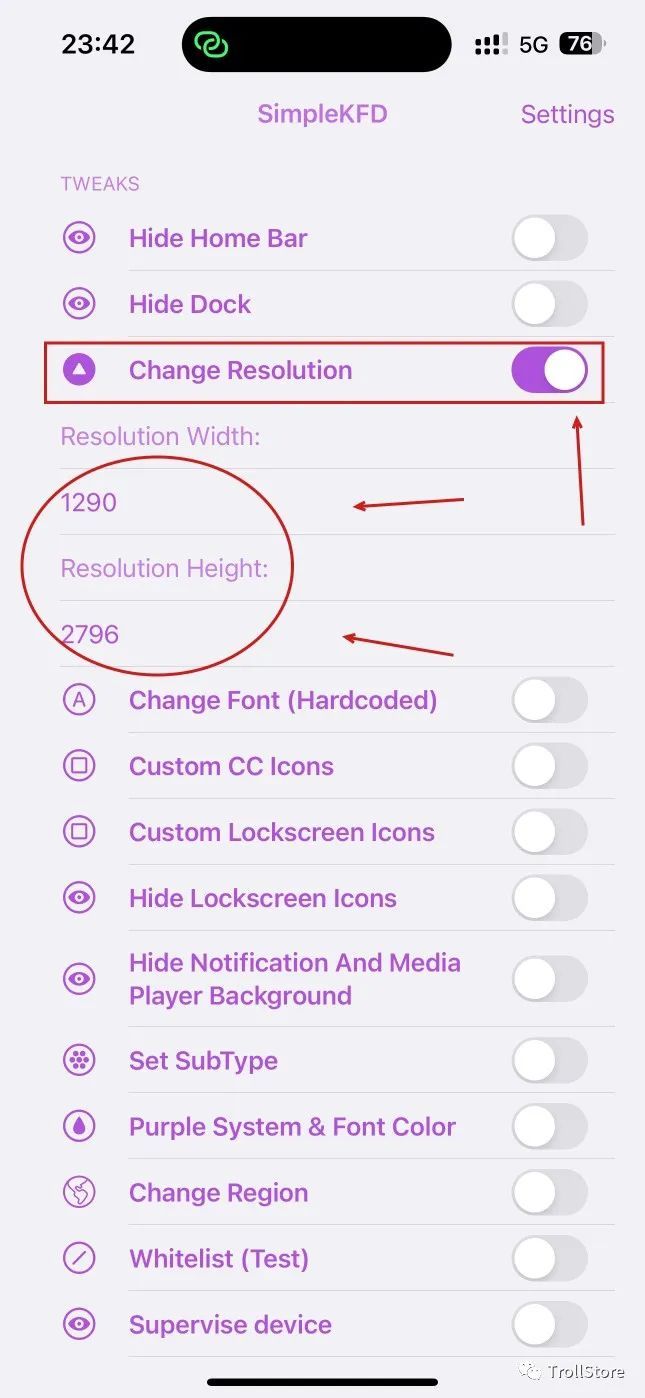Toggle Change Font (Hardcoded) on
Image resolution: width=645 pixels, height=1398 pixels.
(549, 700)
